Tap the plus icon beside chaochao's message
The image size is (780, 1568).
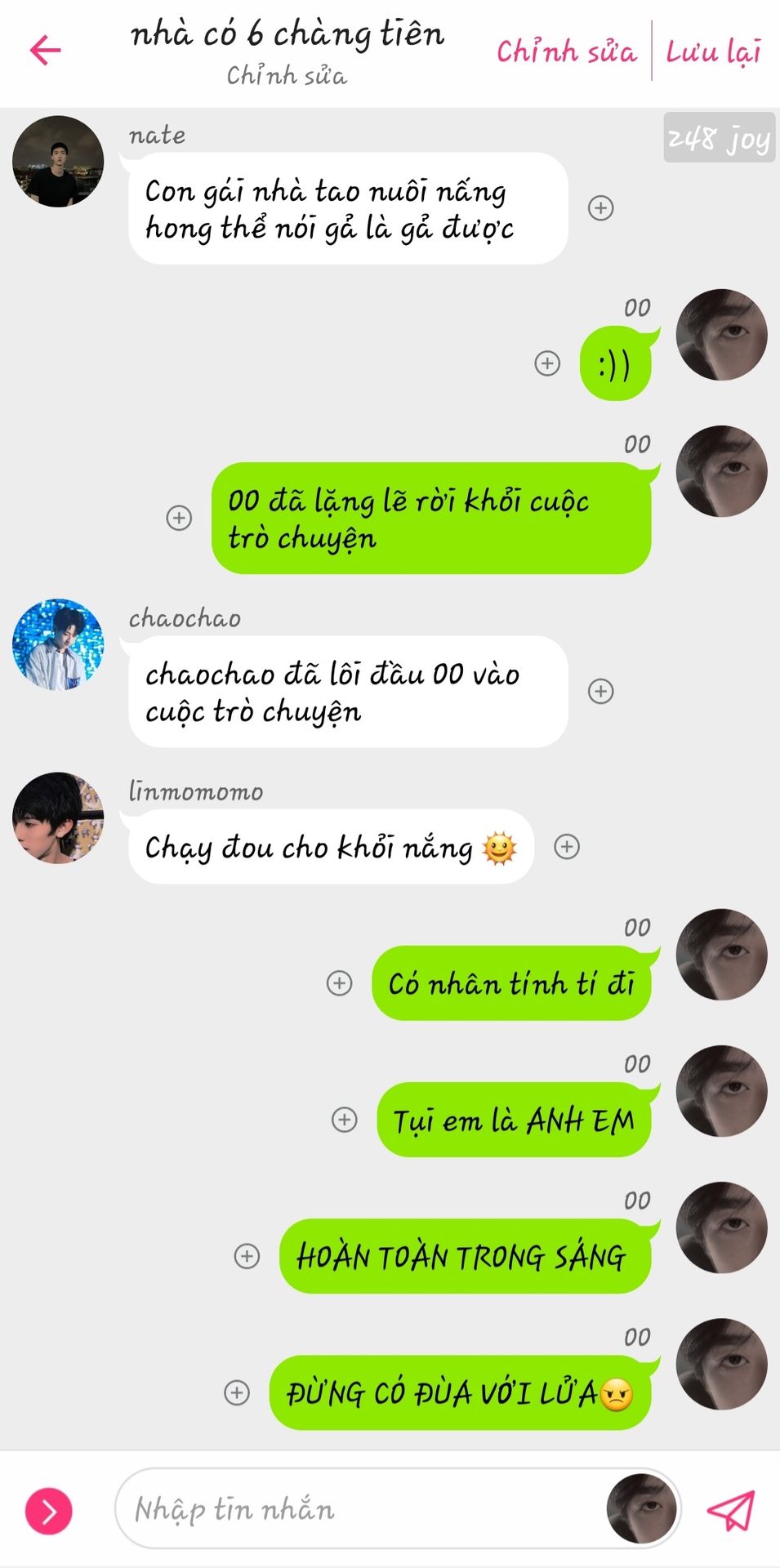(601, 691)
